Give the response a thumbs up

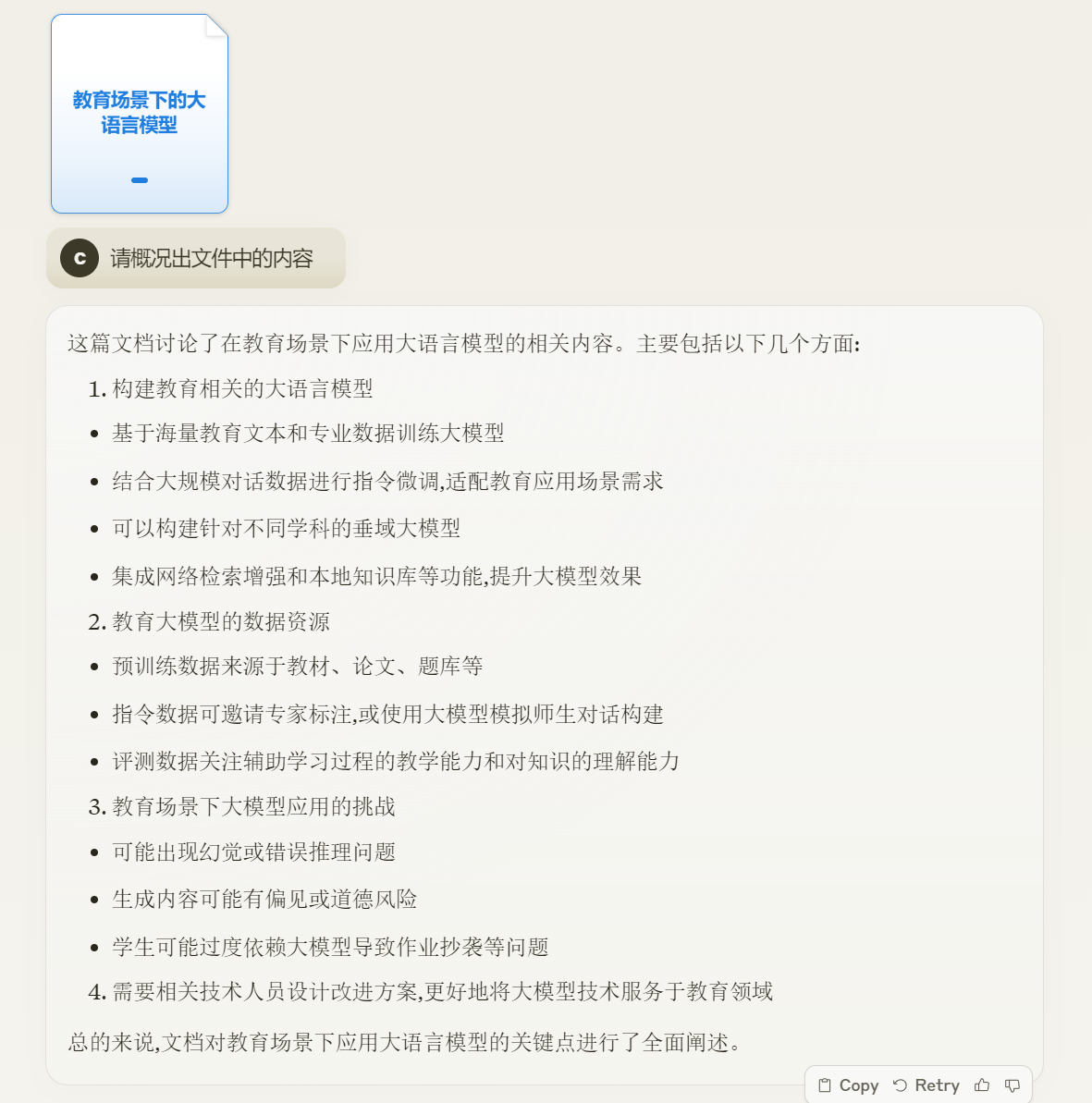pyautogui.click(x=982, y=1085)
